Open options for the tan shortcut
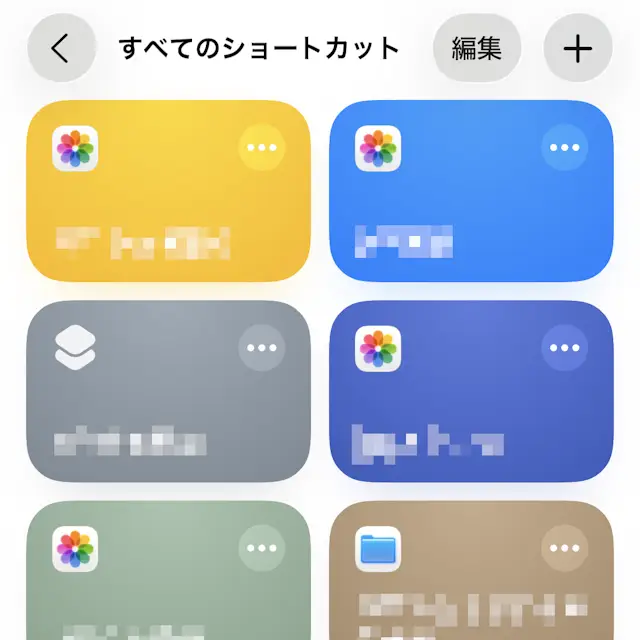Screen dimensions: 640x640 click(565, 548)
